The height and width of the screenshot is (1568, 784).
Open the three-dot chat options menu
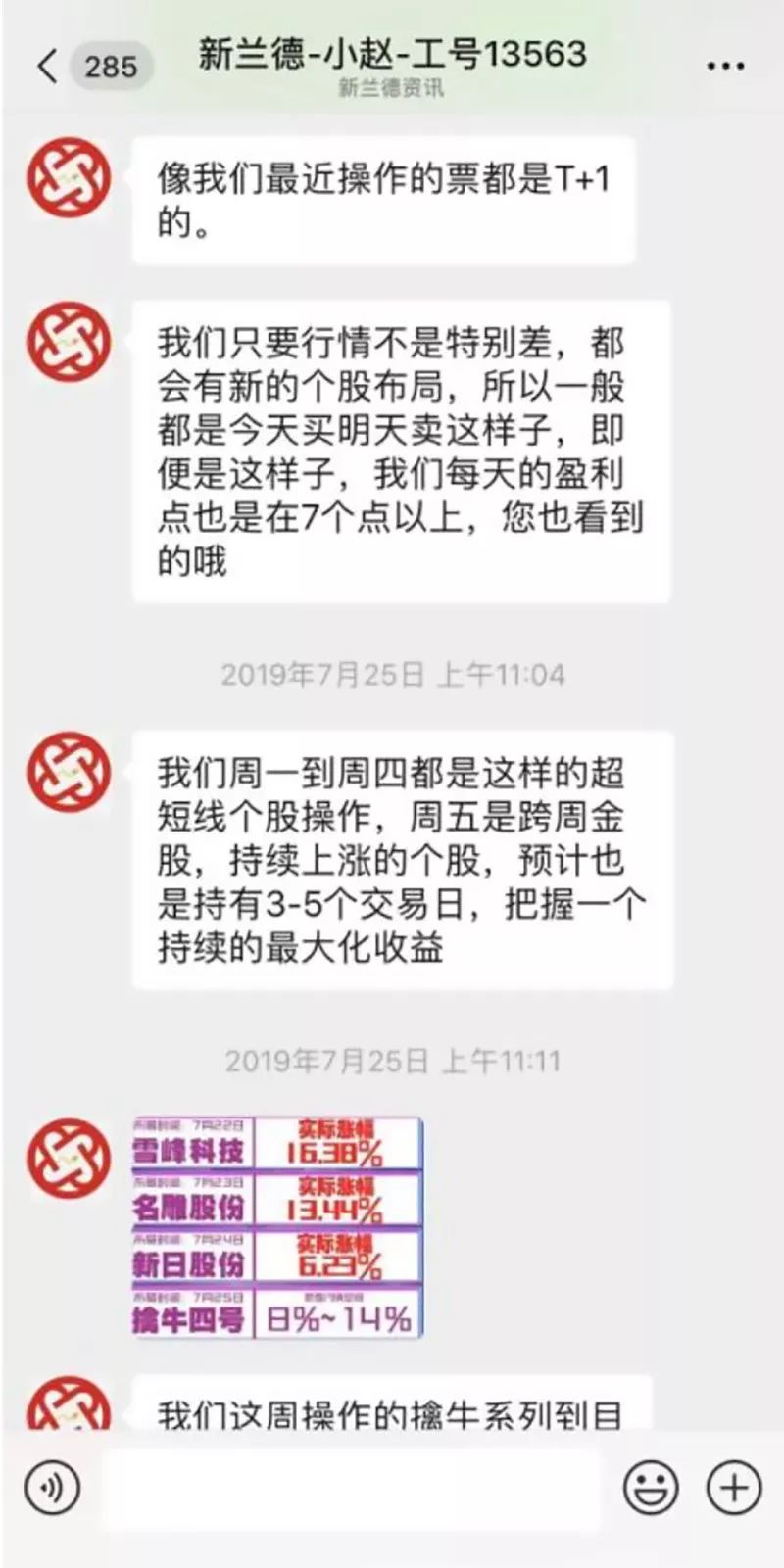725,67
